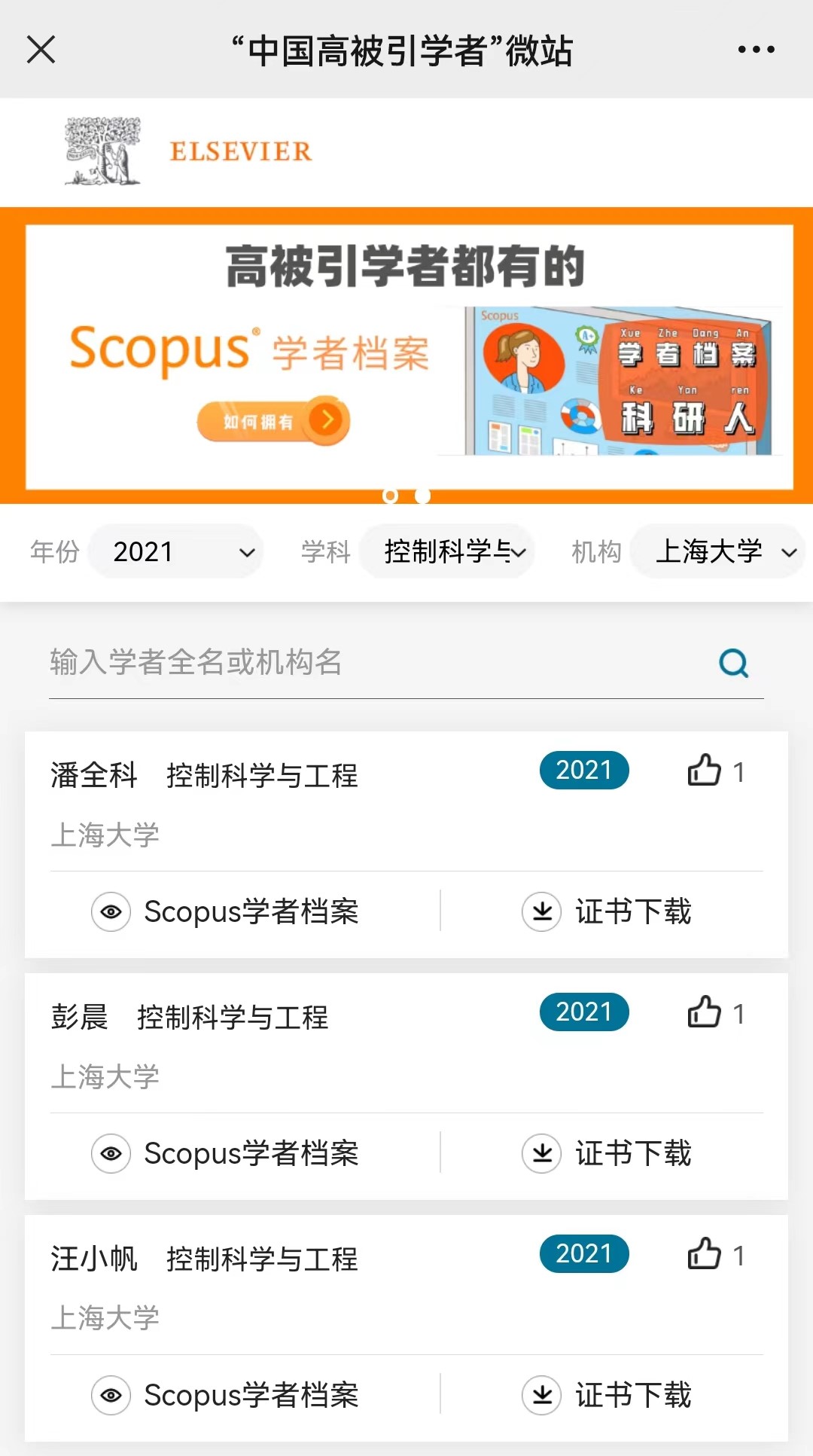Expand the 年份 2021 dropdown
The height and width of the screenshot is (1456, 813).
coord(176,552)
